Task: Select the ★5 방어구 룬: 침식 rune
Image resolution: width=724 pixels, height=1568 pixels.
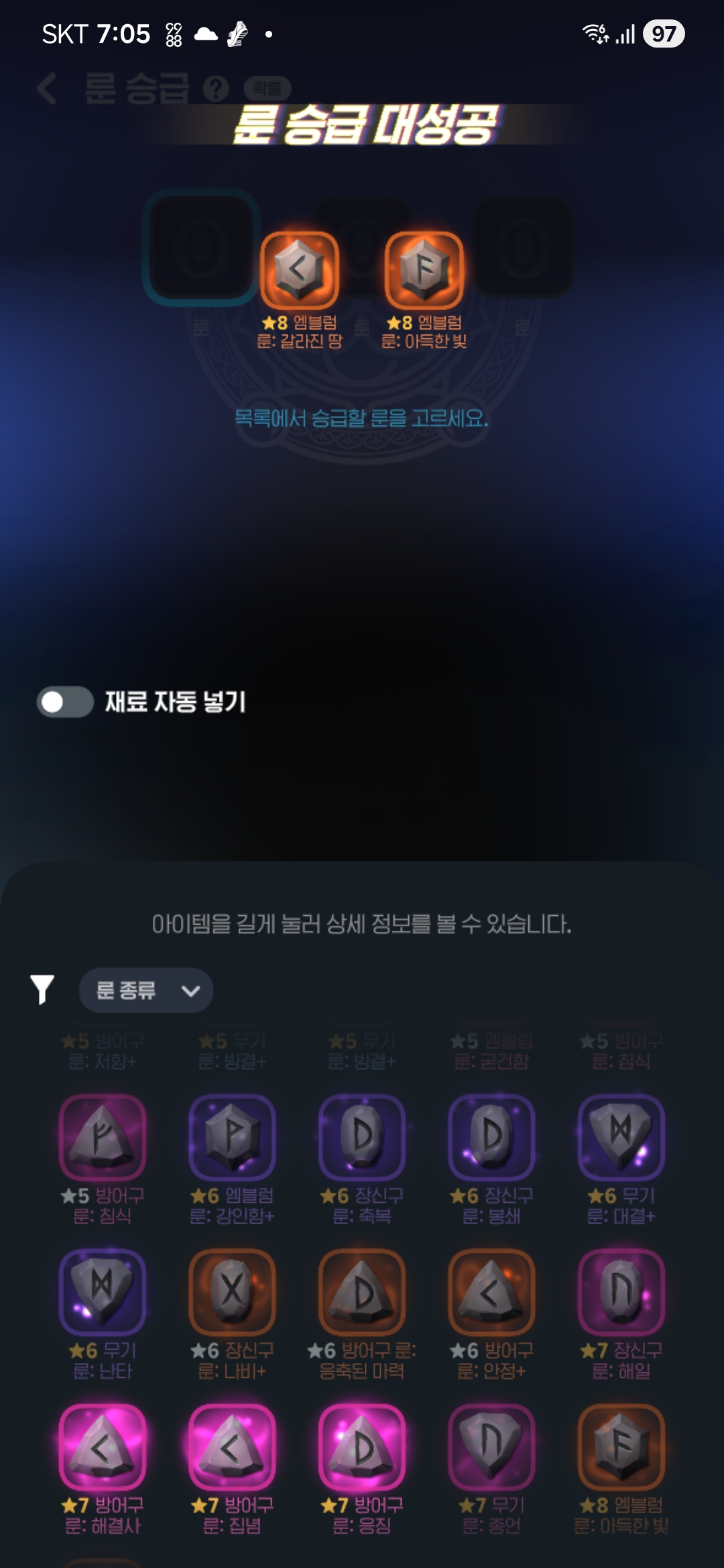Action: pyautogui.click(x=103, y=1137)
